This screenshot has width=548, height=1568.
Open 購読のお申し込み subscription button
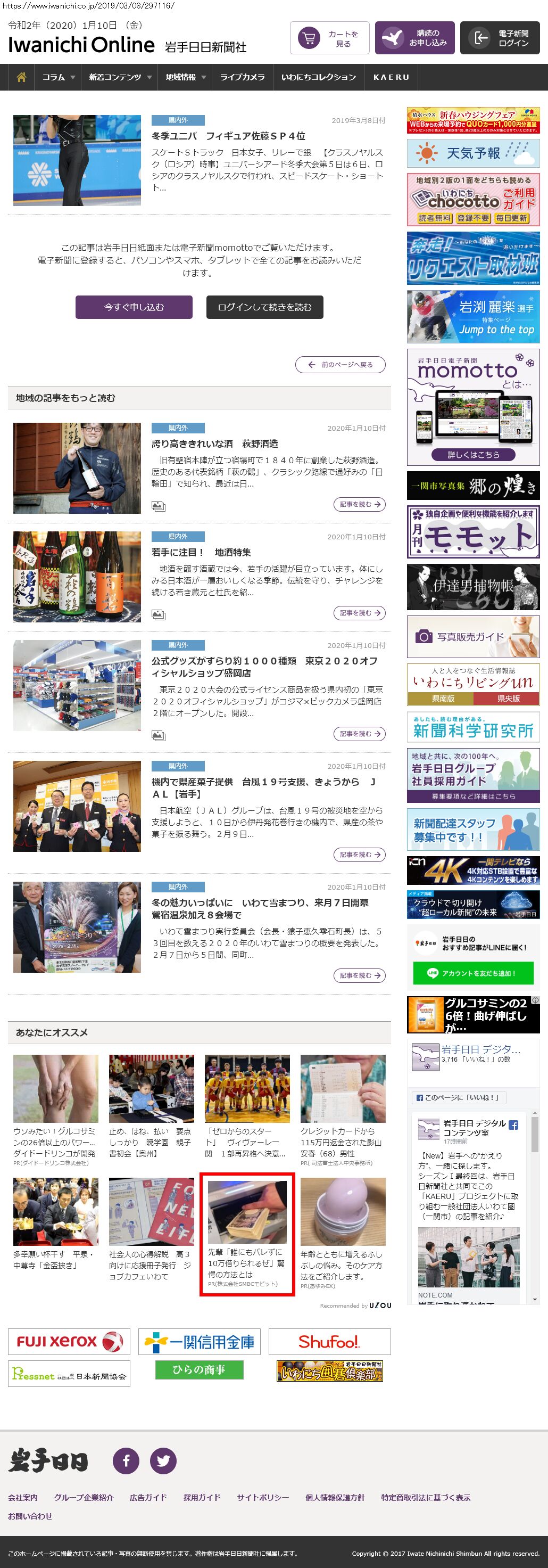click(414, 38)
